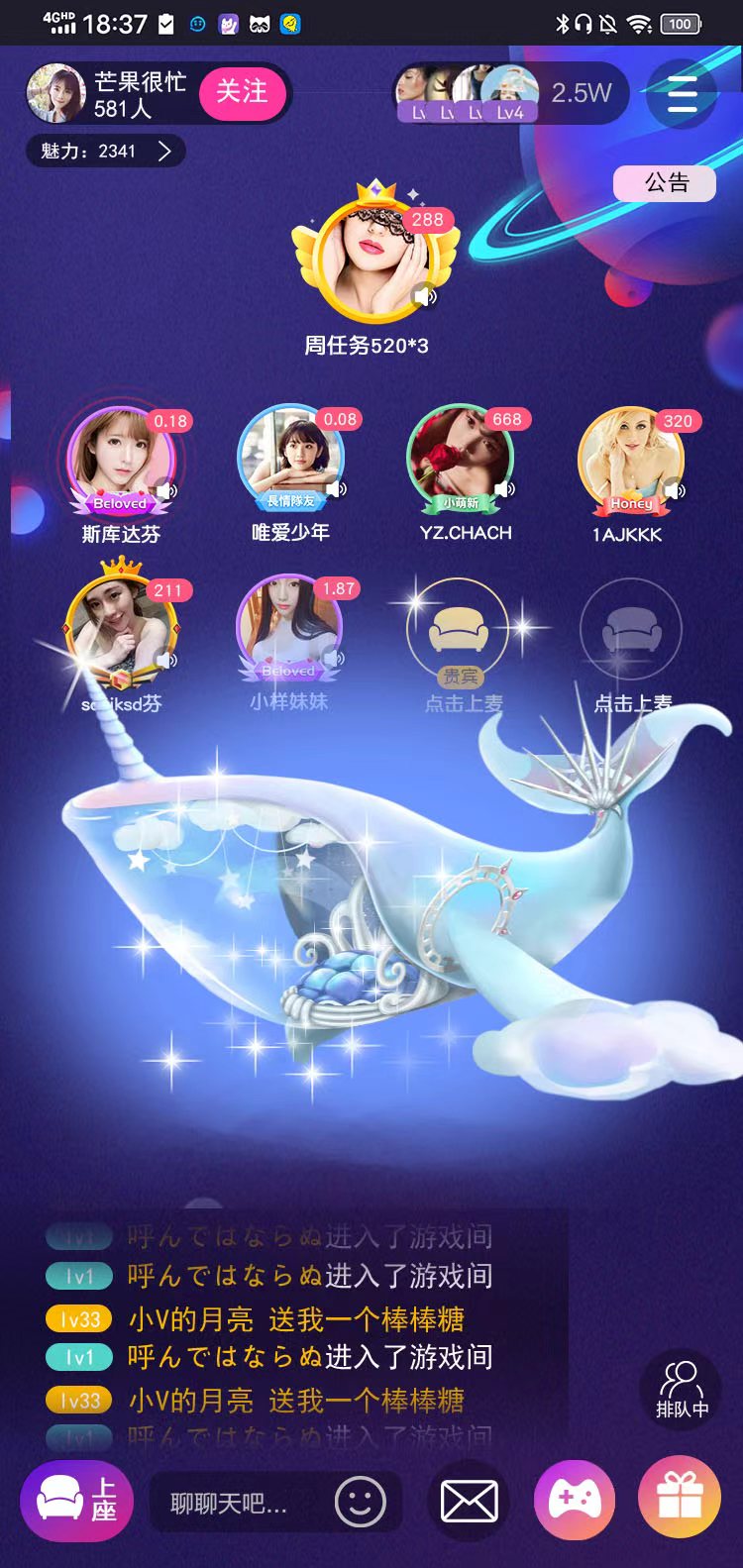
Task: Open the emoji picker
Action: (360, 1502)
